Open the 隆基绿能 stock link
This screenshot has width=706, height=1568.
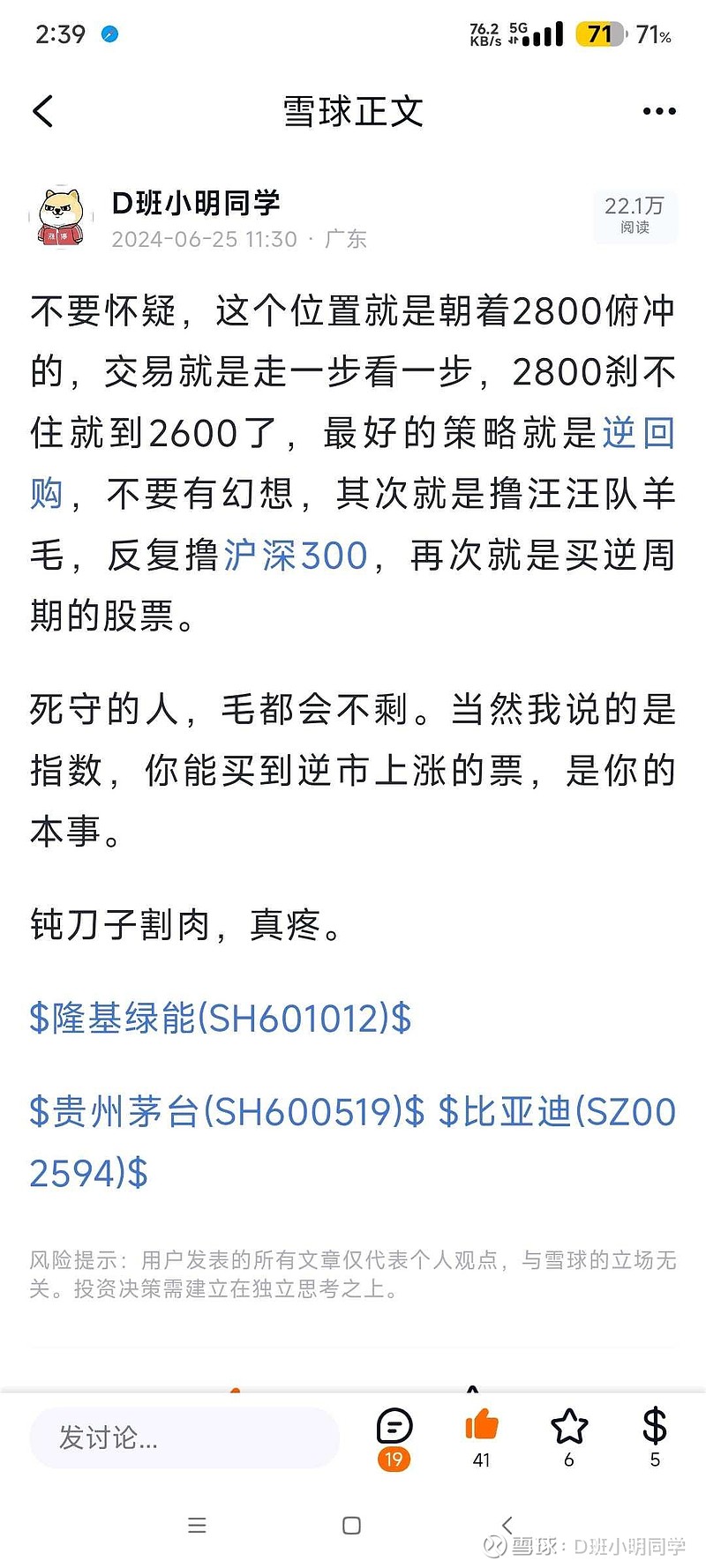pyautogui.click(x=221, y=1018)
